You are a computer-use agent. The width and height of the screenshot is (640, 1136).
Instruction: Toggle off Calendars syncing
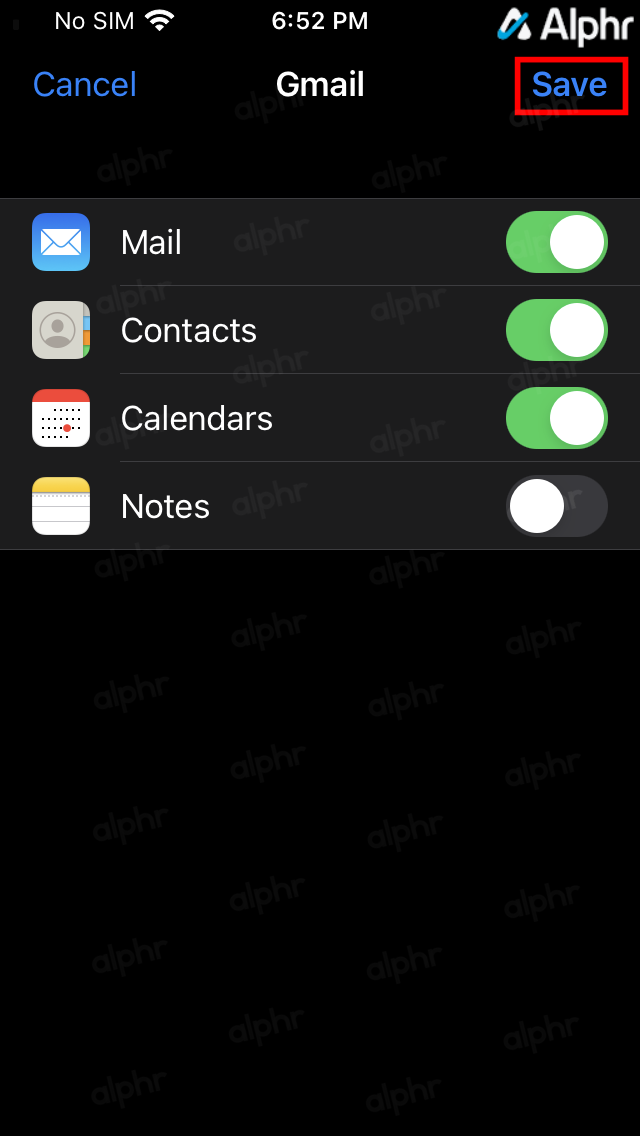(x=557, y=418)
